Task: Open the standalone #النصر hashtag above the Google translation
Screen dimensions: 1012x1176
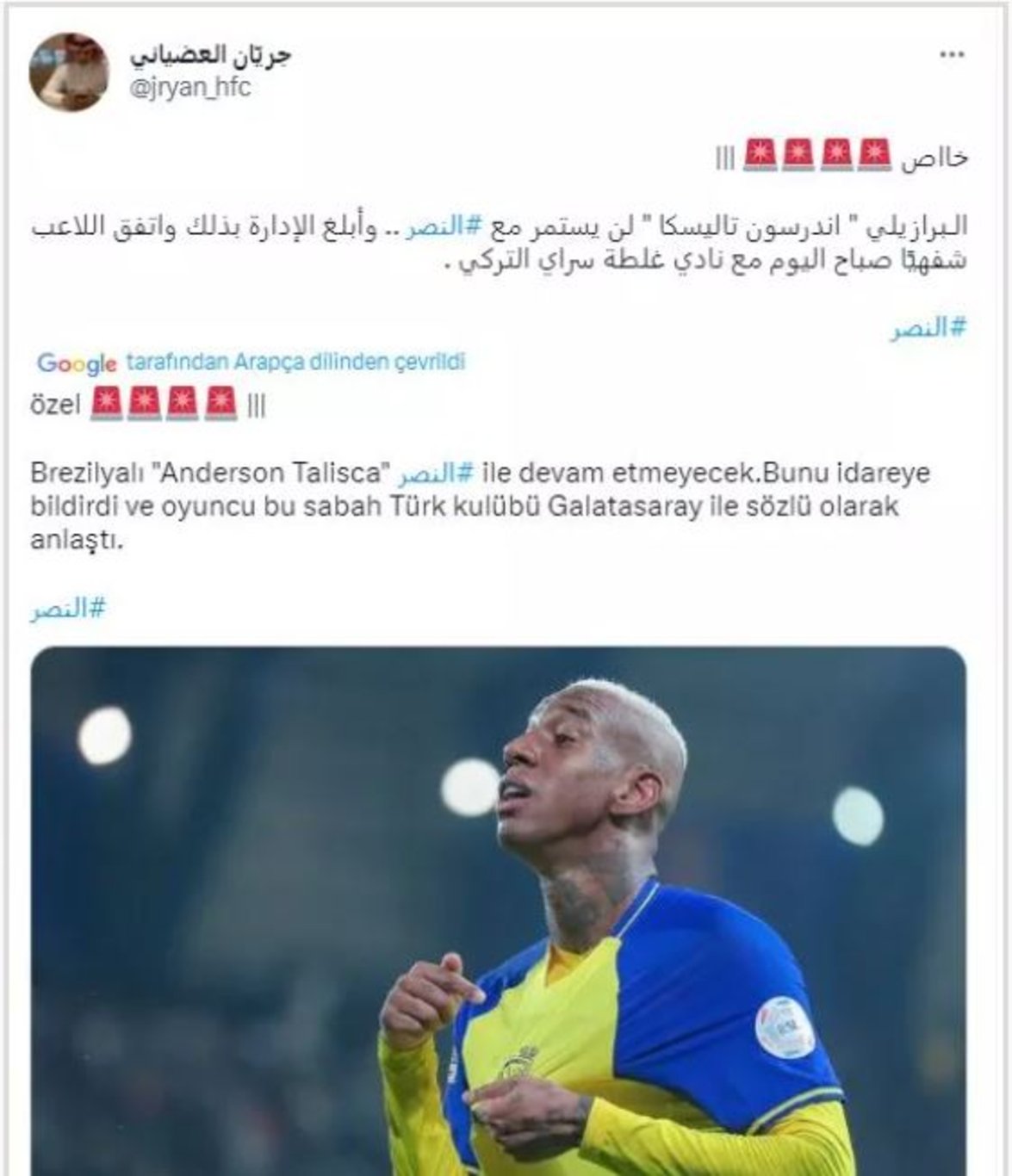Action: (928, 328)
